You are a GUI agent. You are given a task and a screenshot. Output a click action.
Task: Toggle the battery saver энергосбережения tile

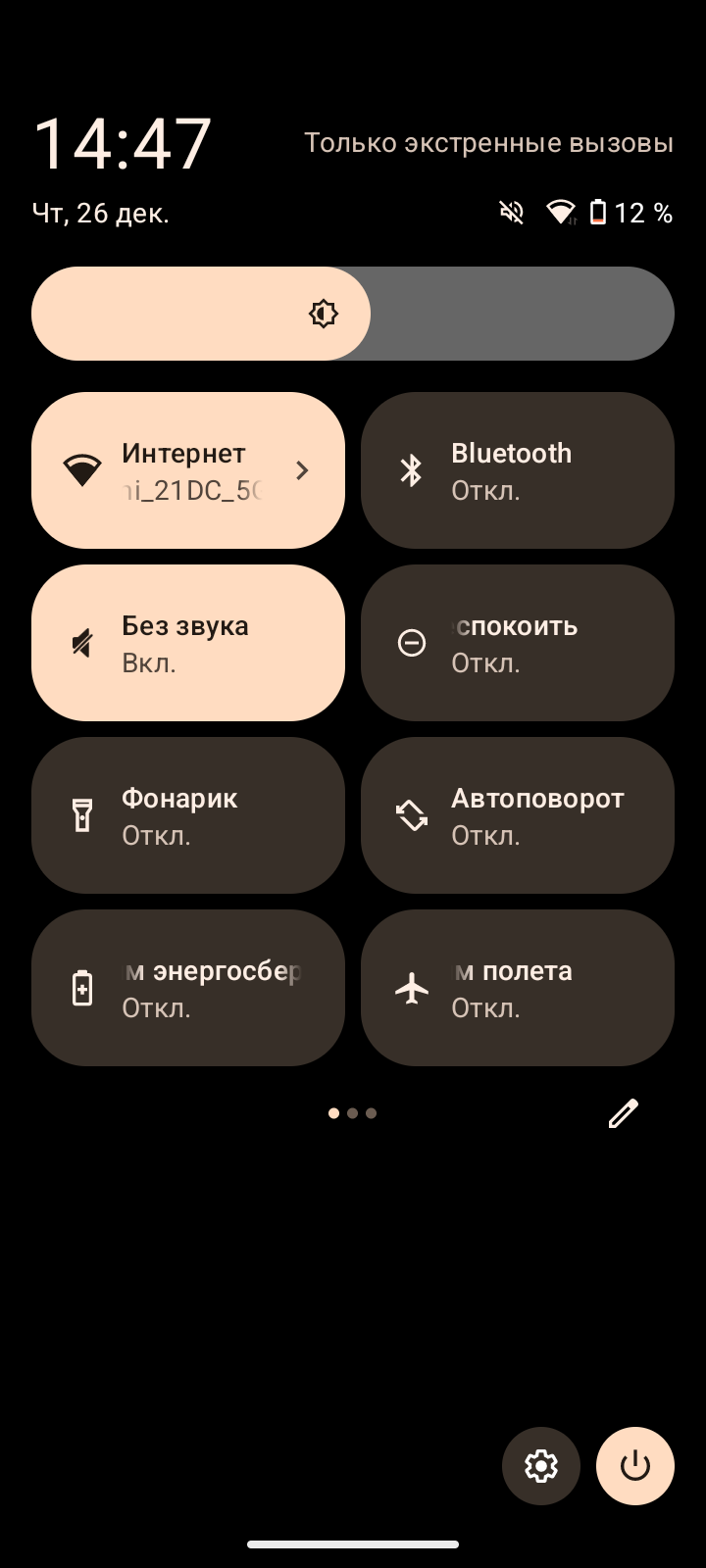pos(188,988)
